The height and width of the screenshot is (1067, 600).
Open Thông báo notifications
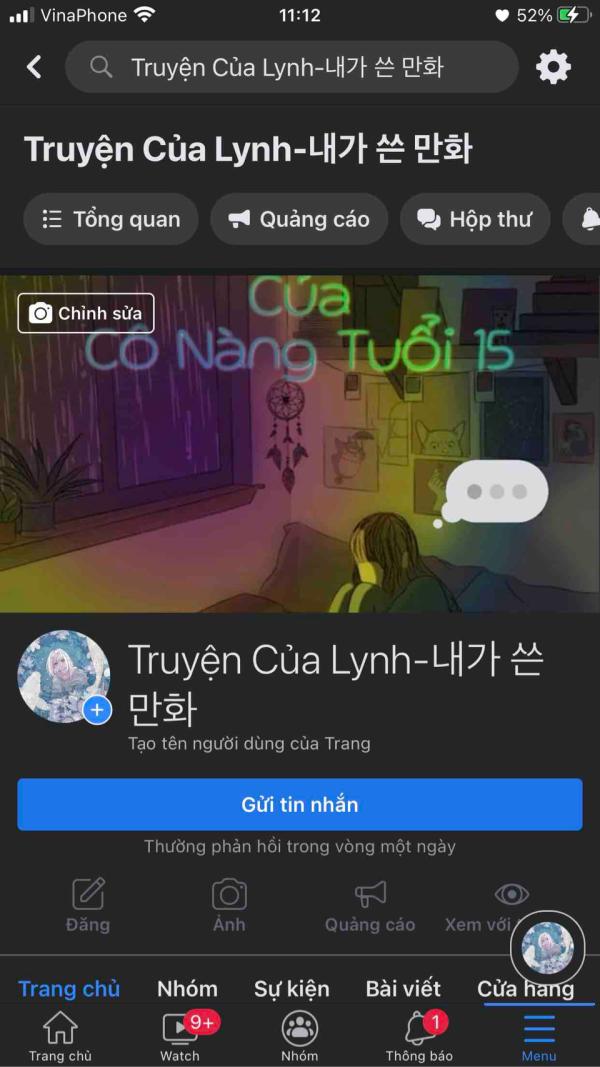pyautogui.click(x=419, y=1038)
